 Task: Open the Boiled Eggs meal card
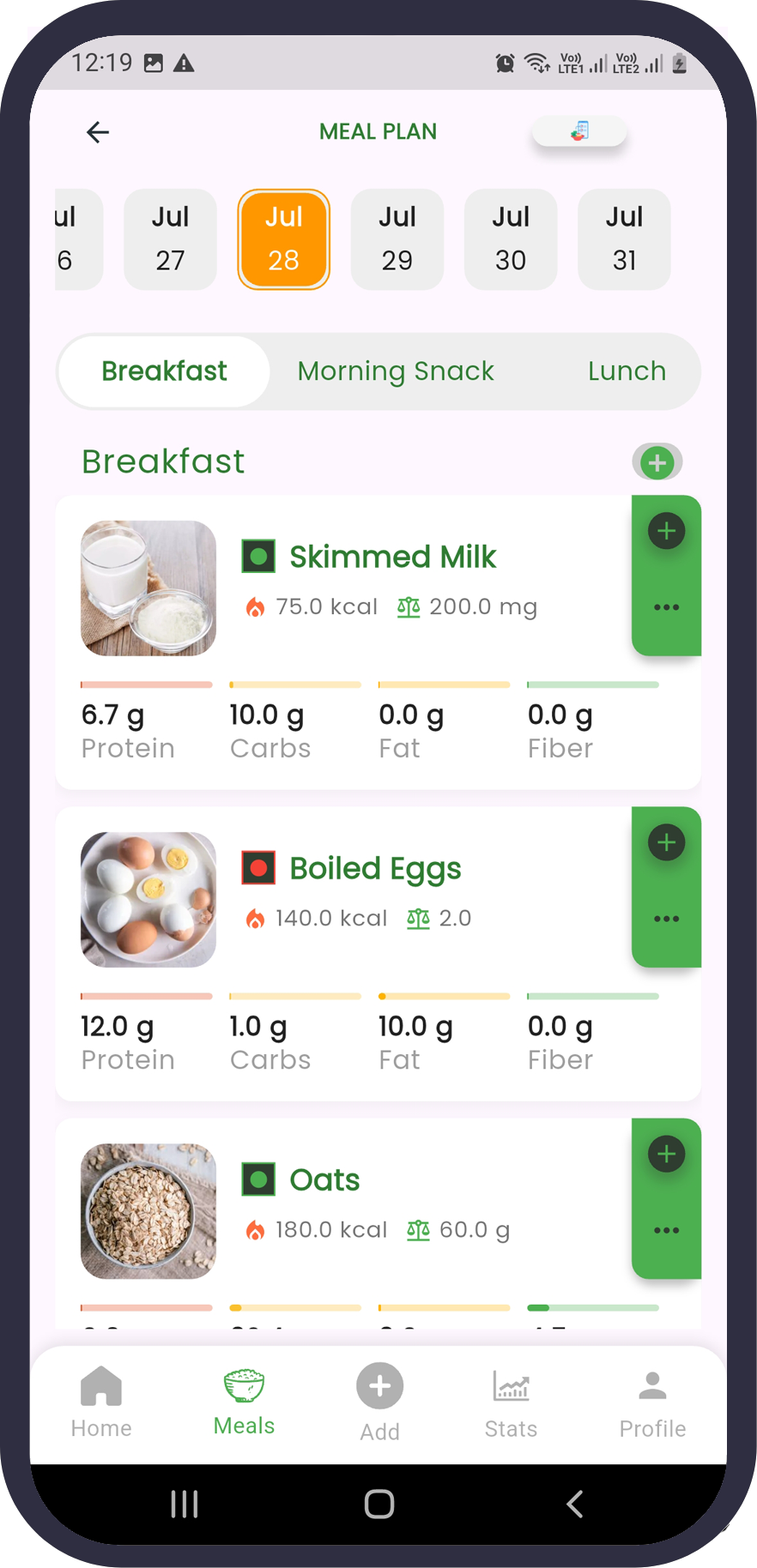pos(375,869)
